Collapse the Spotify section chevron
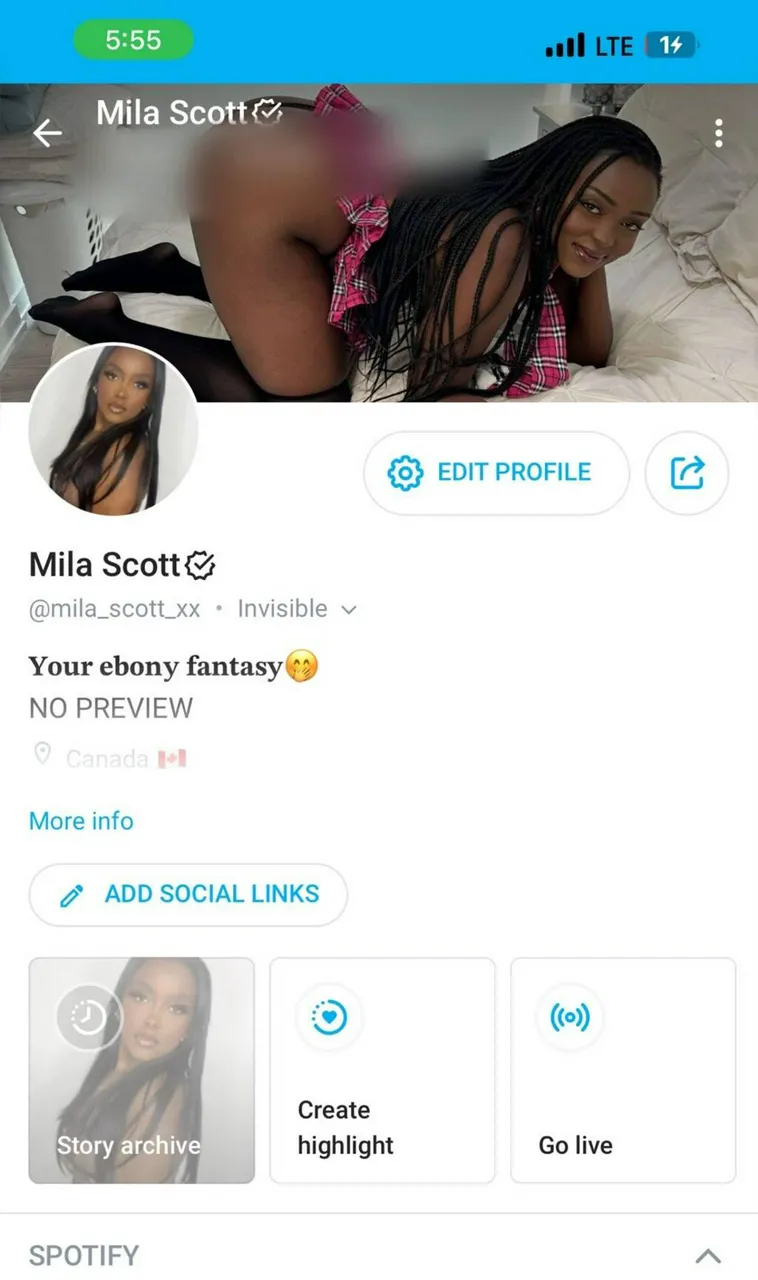This screenshot has width=758, height=1280. 708,1255
